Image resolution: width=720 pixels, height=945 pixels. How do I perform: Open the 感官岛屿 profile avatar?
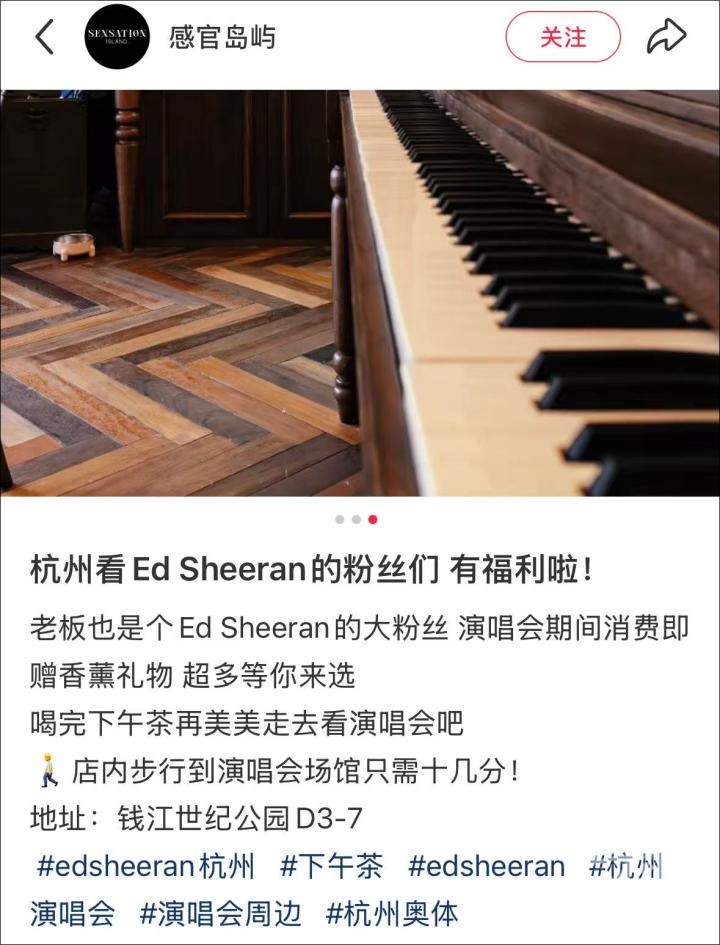point(117,37)
